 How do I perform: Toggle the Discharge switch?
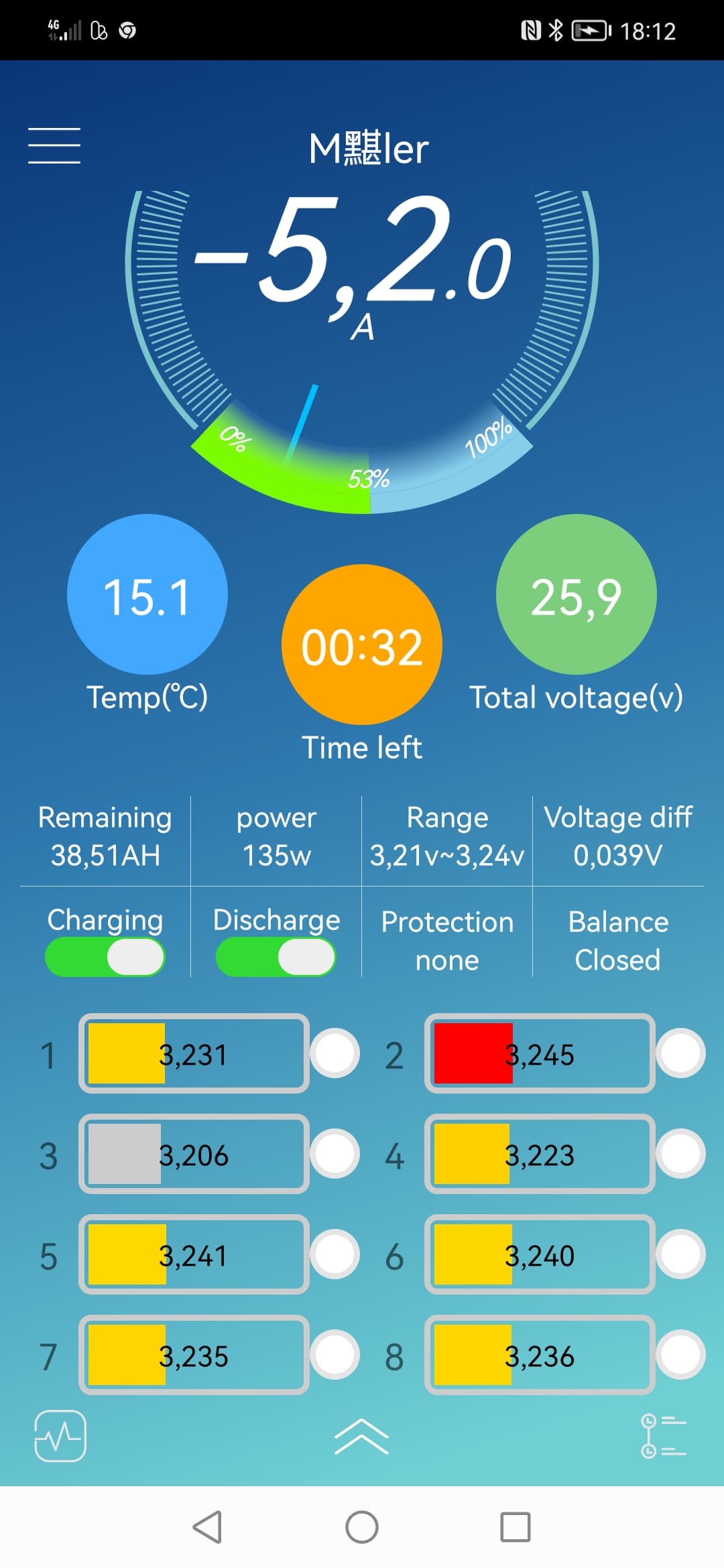[x=276, y=956]
